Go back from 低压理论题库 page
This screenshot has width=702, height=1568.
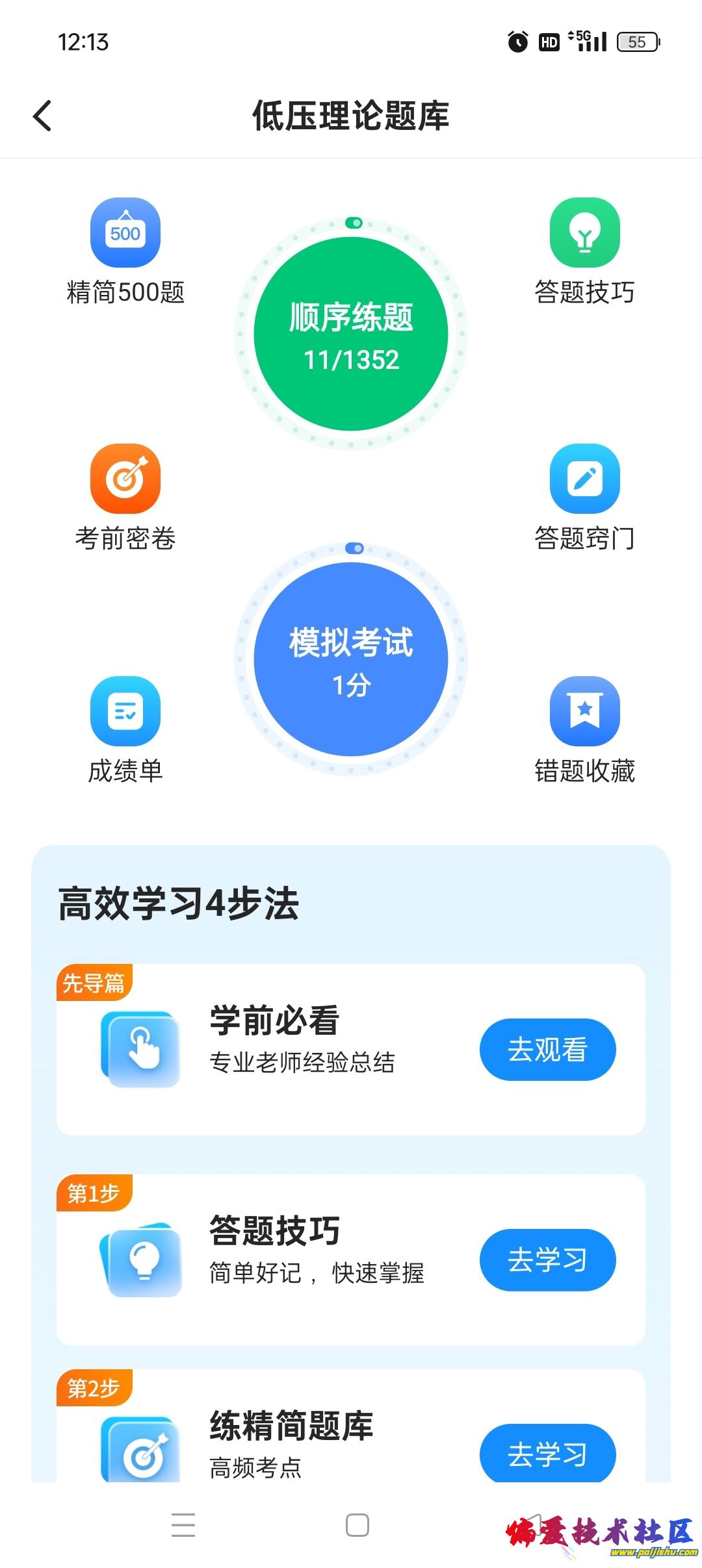click(x=43, y=116)
